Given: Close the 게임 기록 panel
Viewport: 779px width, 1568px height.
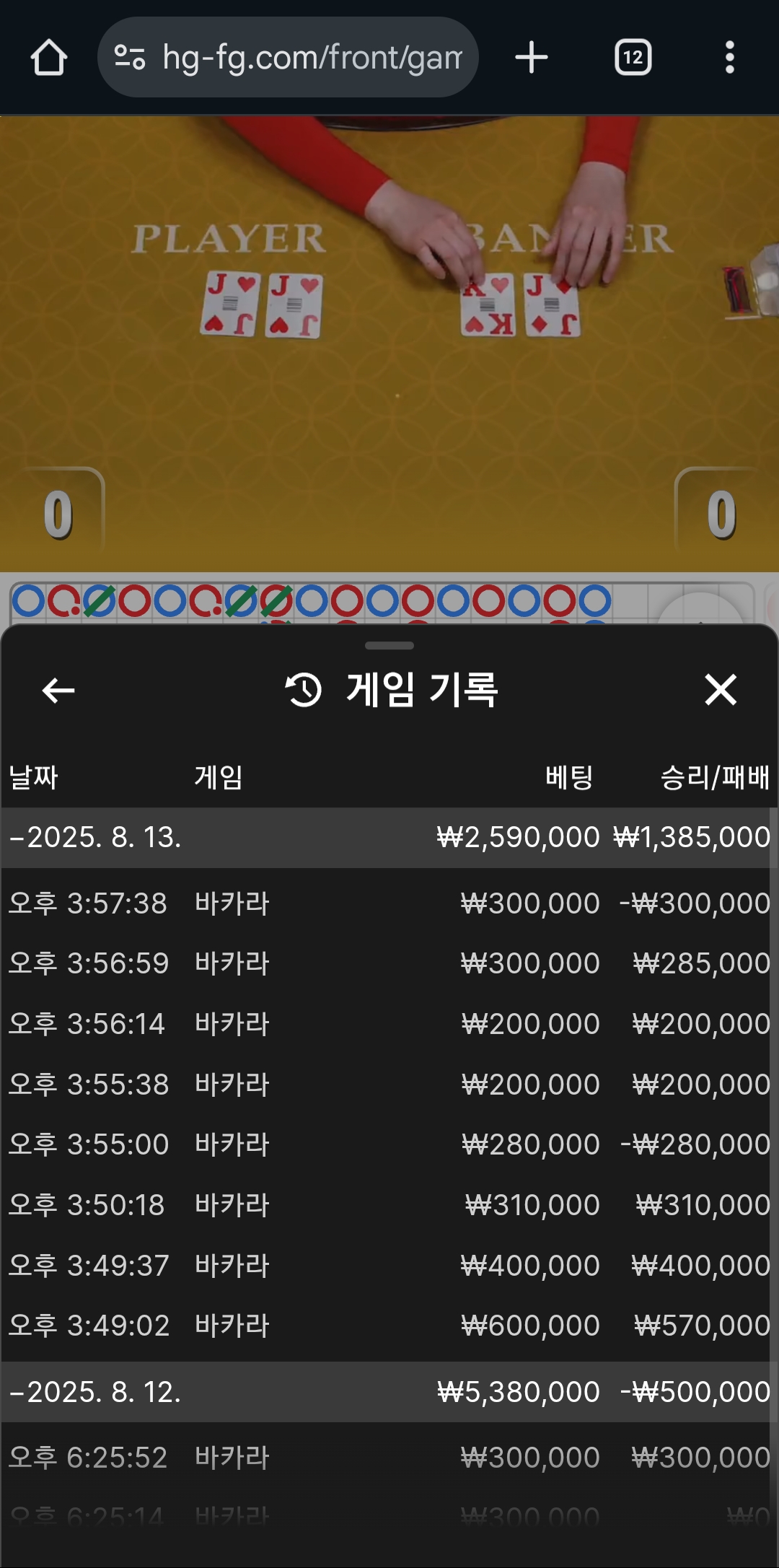Looking at the screenshot, I should (x=721, y=689).
